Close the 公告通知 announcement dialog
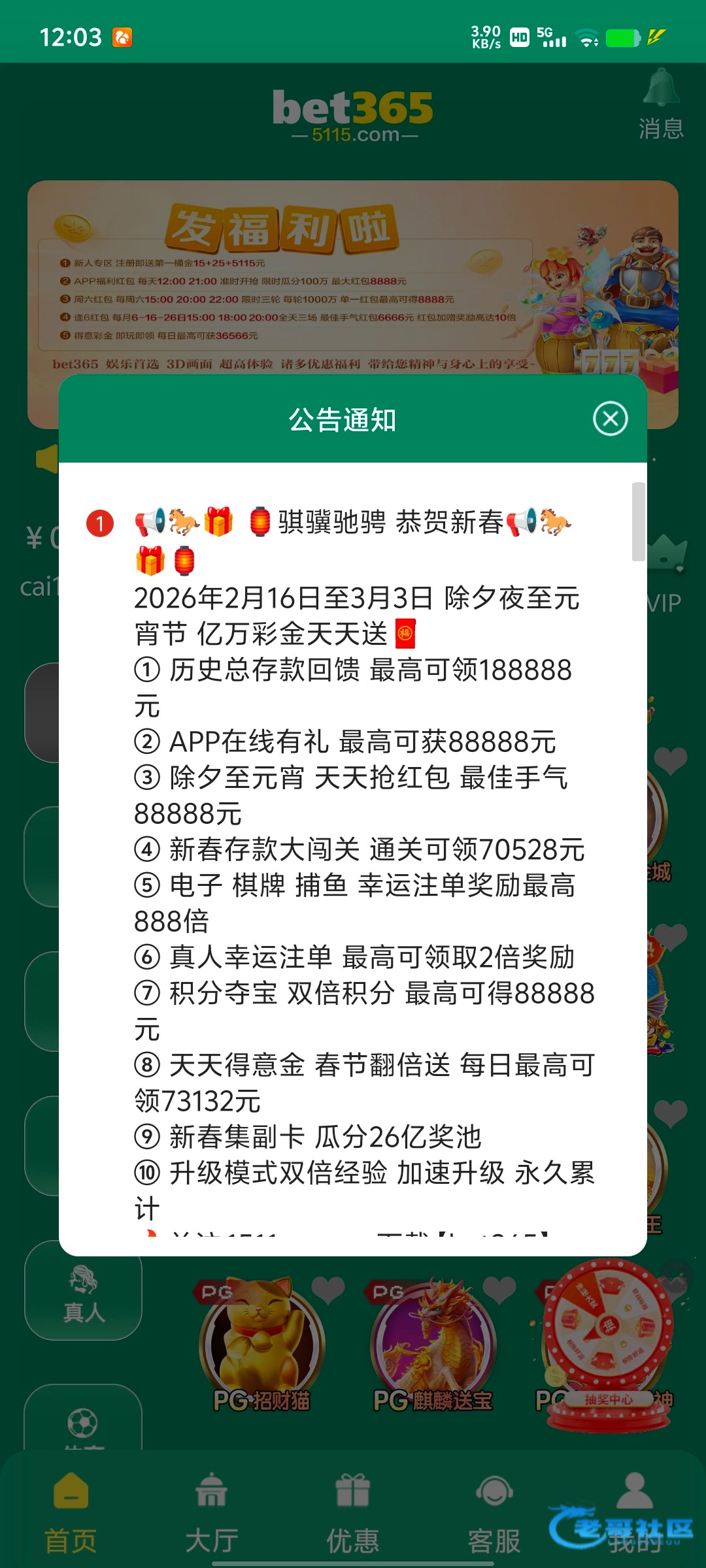 (x=610, y=419)
